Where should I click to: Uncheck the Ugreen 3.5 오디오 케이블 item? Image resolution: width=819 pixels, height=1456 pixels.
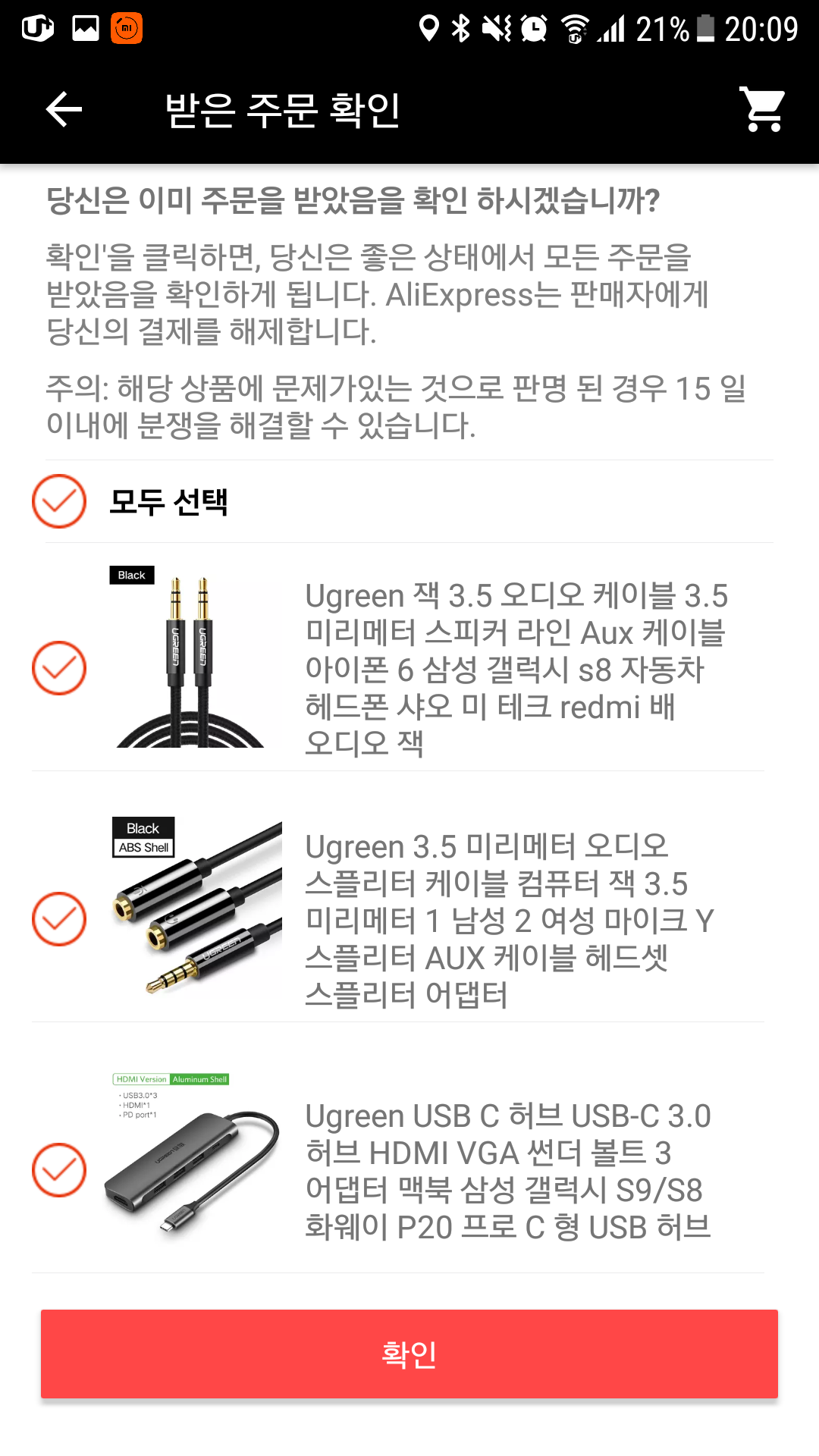59,668
